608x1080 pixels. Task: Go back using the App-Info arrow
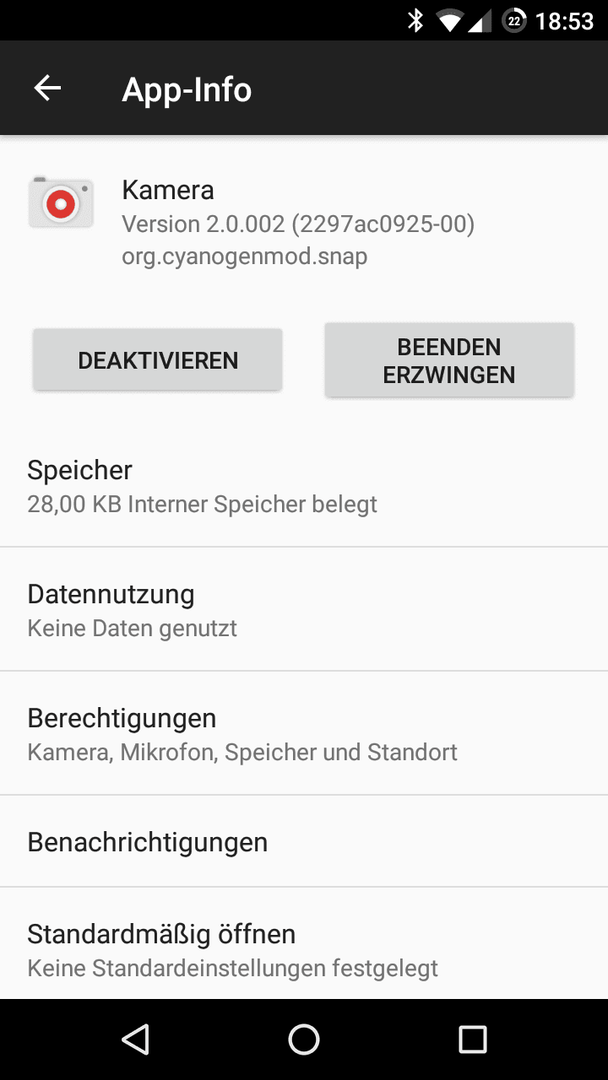[48, 88]
